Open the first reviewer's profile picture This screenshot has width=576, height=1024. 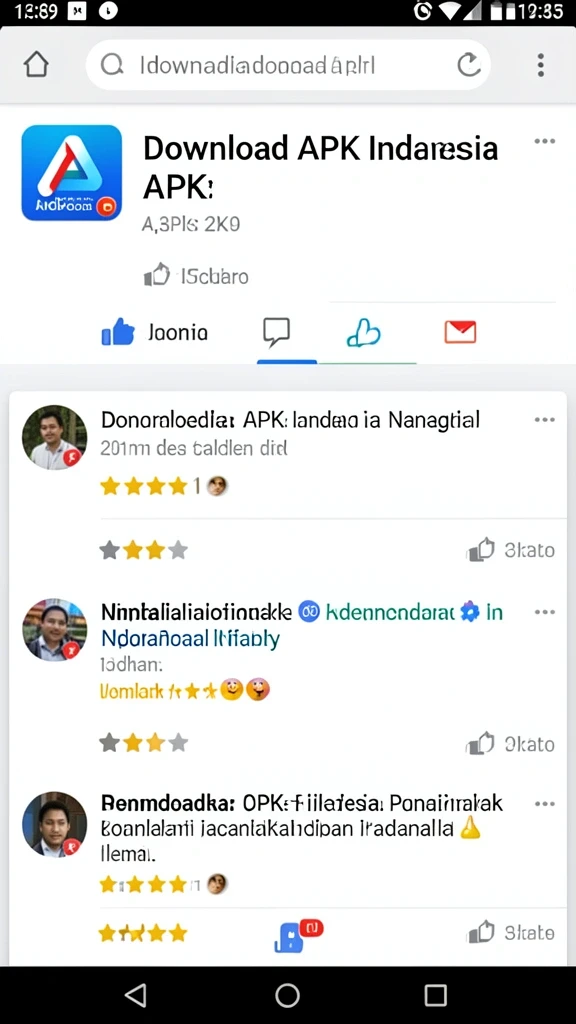pyautogui.click(x=54, y=438)
